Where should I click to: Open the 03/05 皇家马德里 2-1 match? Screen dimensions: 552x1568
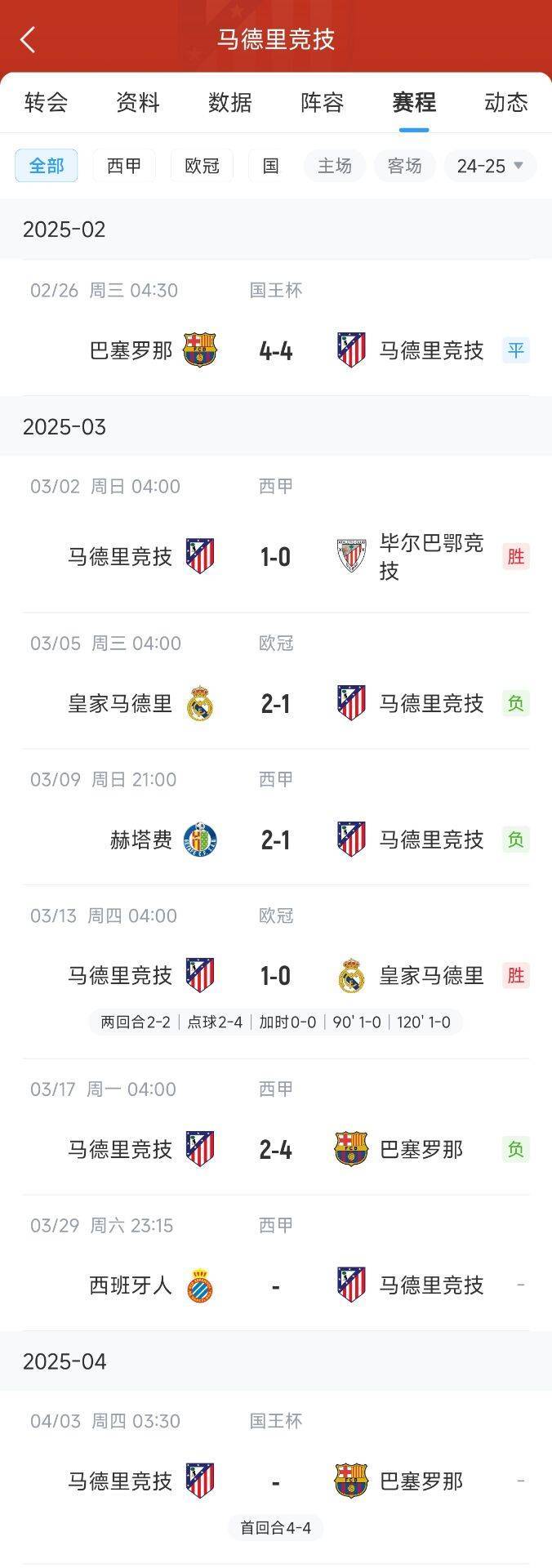[276, 703]
